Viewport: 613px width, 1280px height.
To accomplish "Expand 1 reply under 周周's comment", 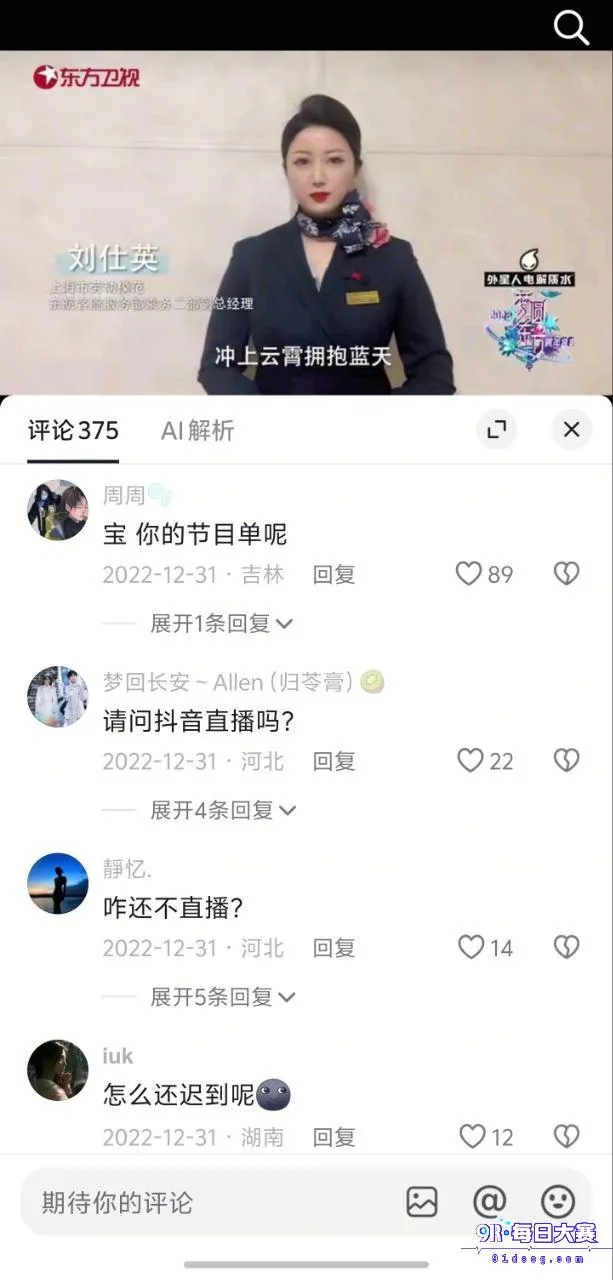I will click(x=221, y=623).
